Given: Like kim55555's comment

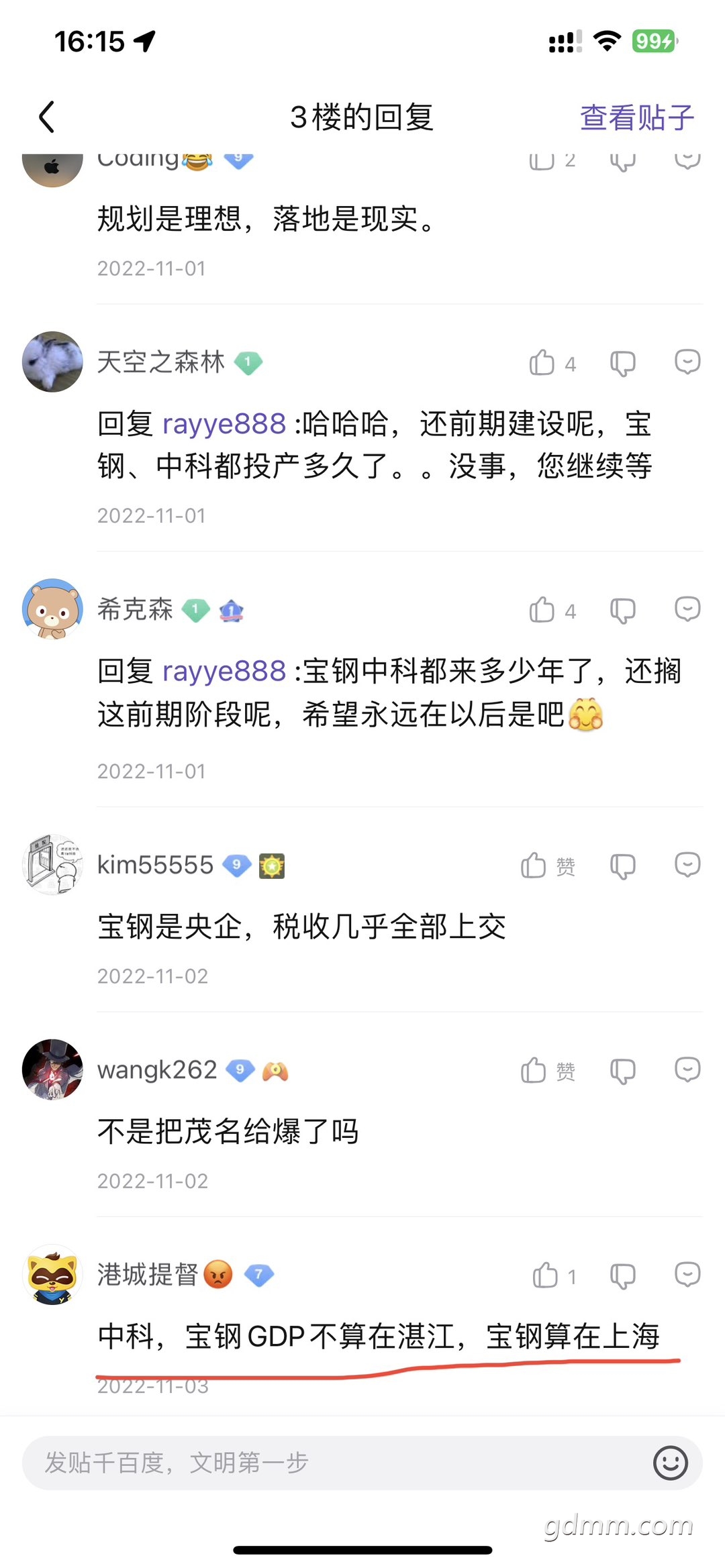Looking at the screenshot, I should tap(534, 866).
